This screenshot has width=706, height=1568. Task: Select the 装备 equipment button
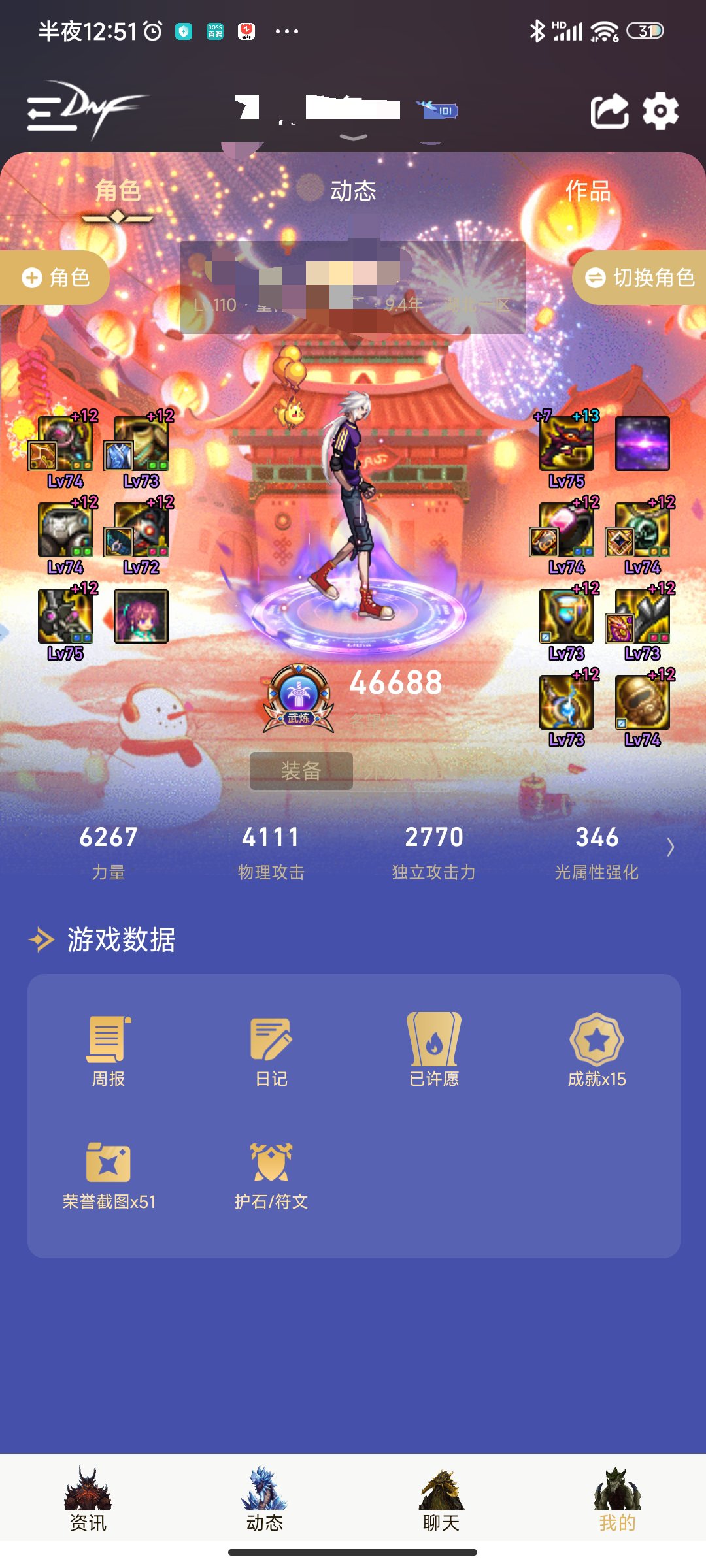pos(301,771)
